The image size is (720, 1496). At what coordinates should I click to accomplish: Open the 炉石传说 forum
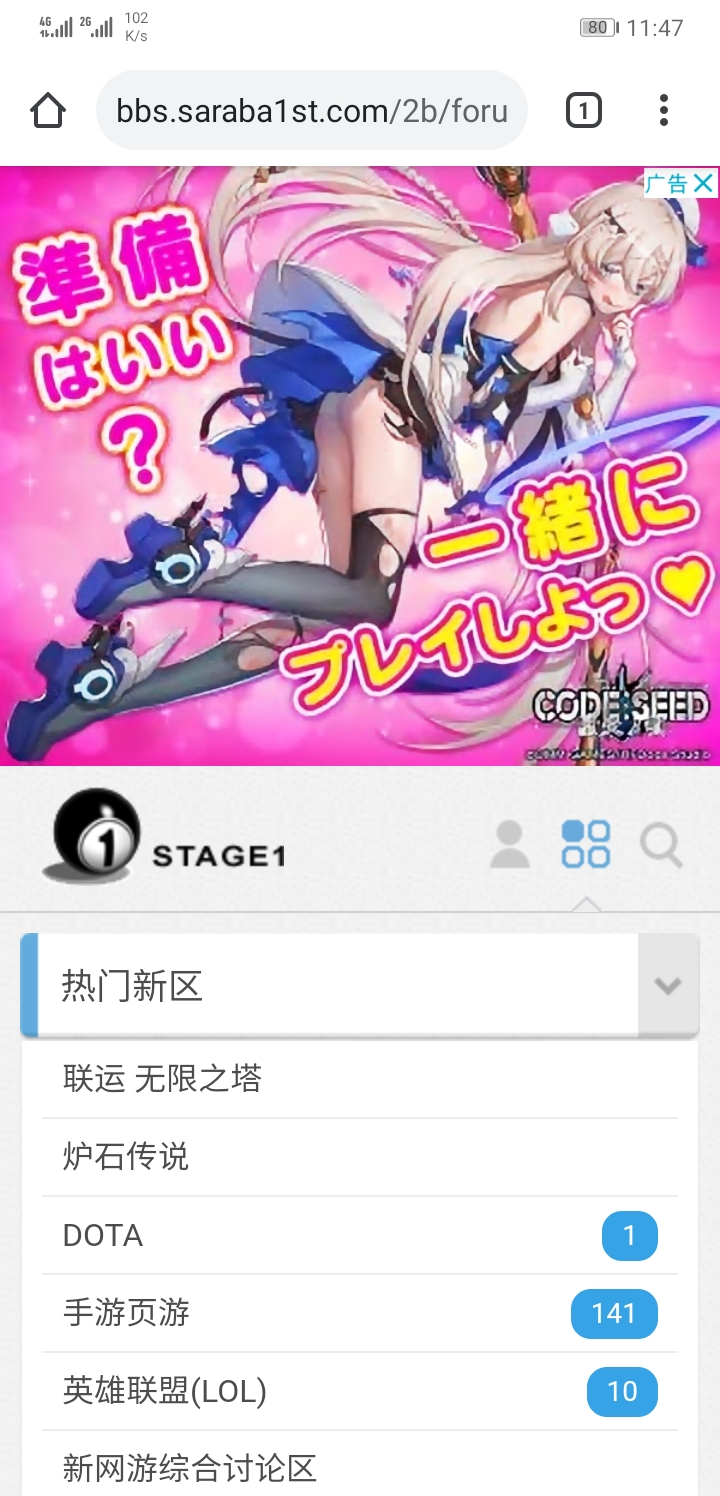click(x=126, y=1157)
